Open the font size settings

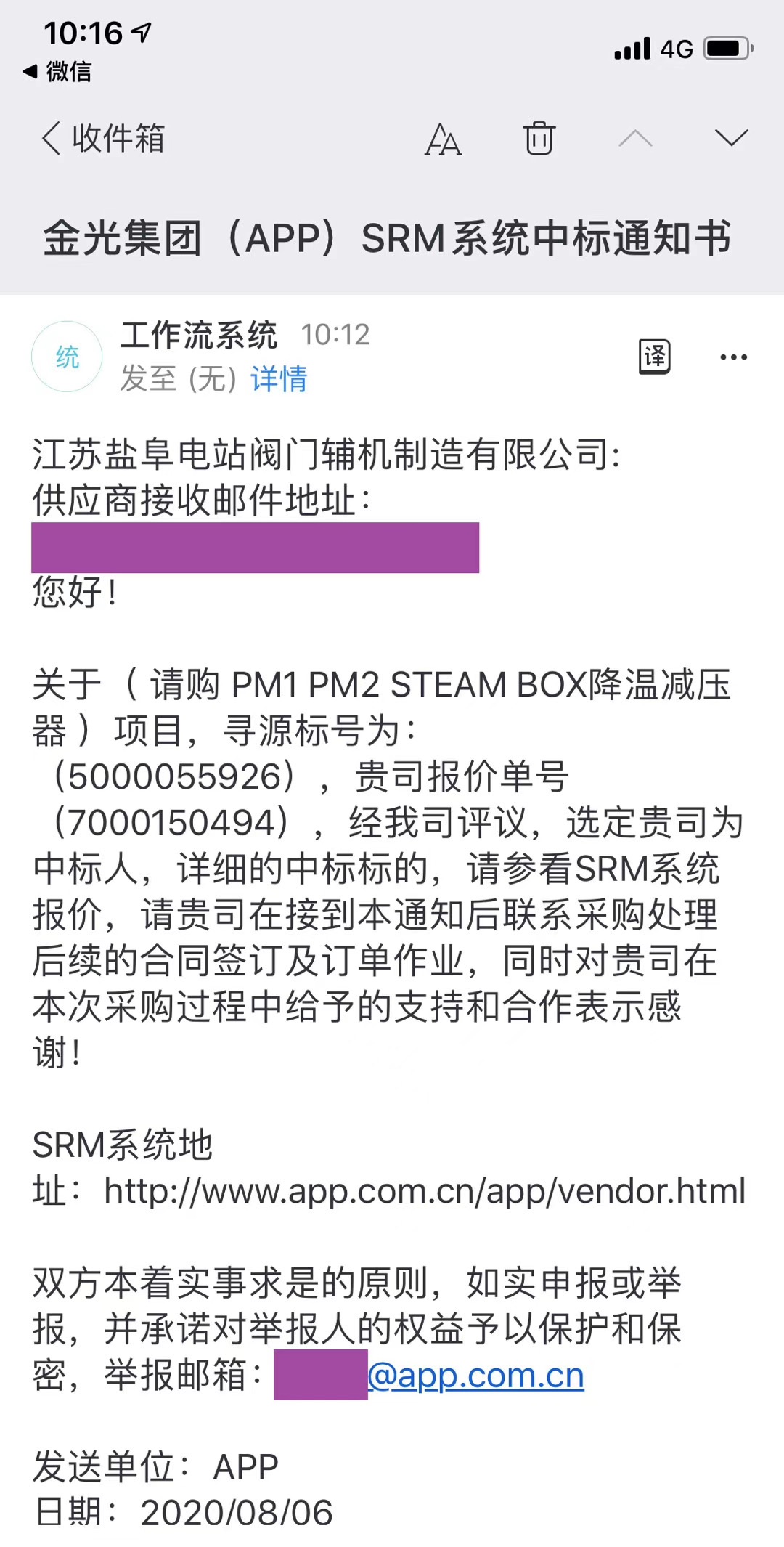tap(443, 139)
